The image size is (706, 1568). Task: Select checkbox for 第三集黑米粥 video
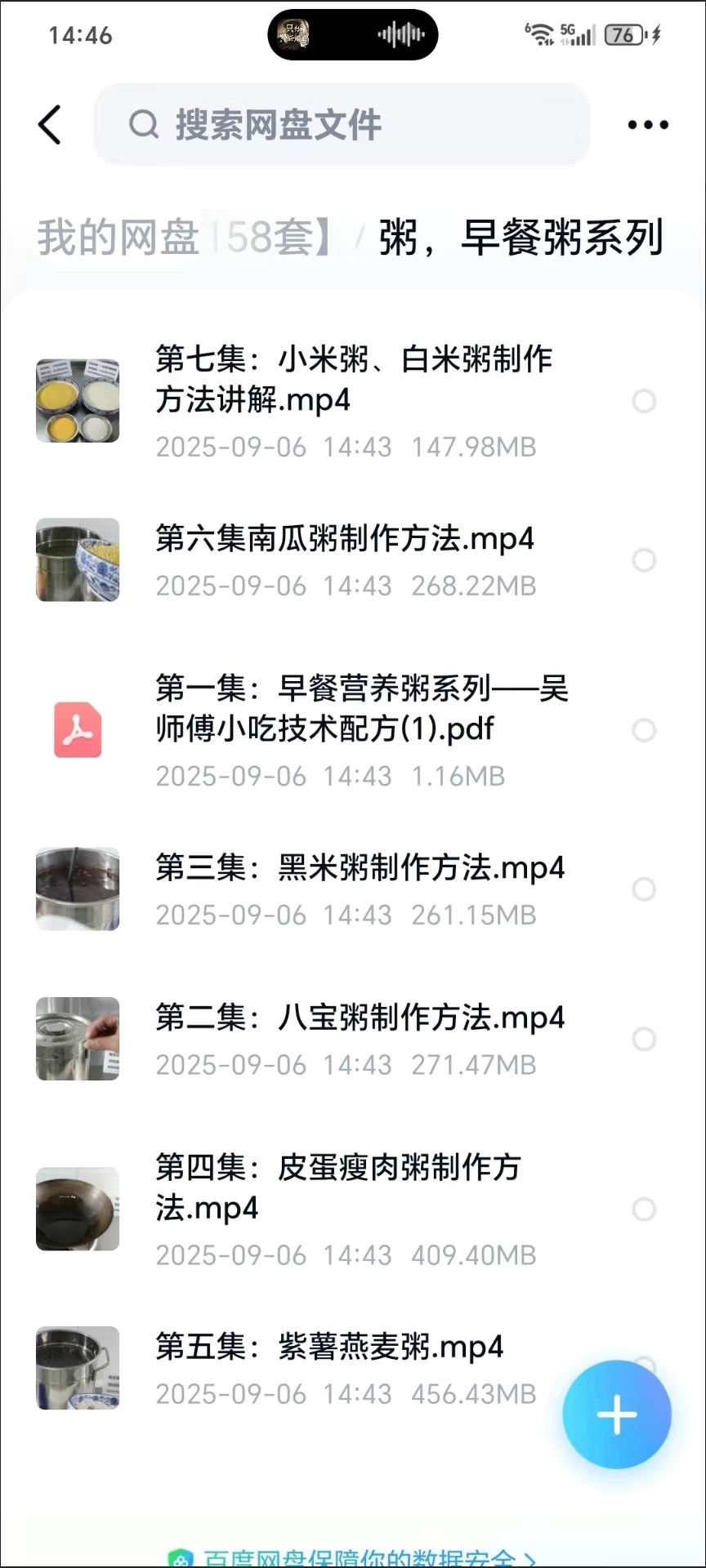(645, 890)
